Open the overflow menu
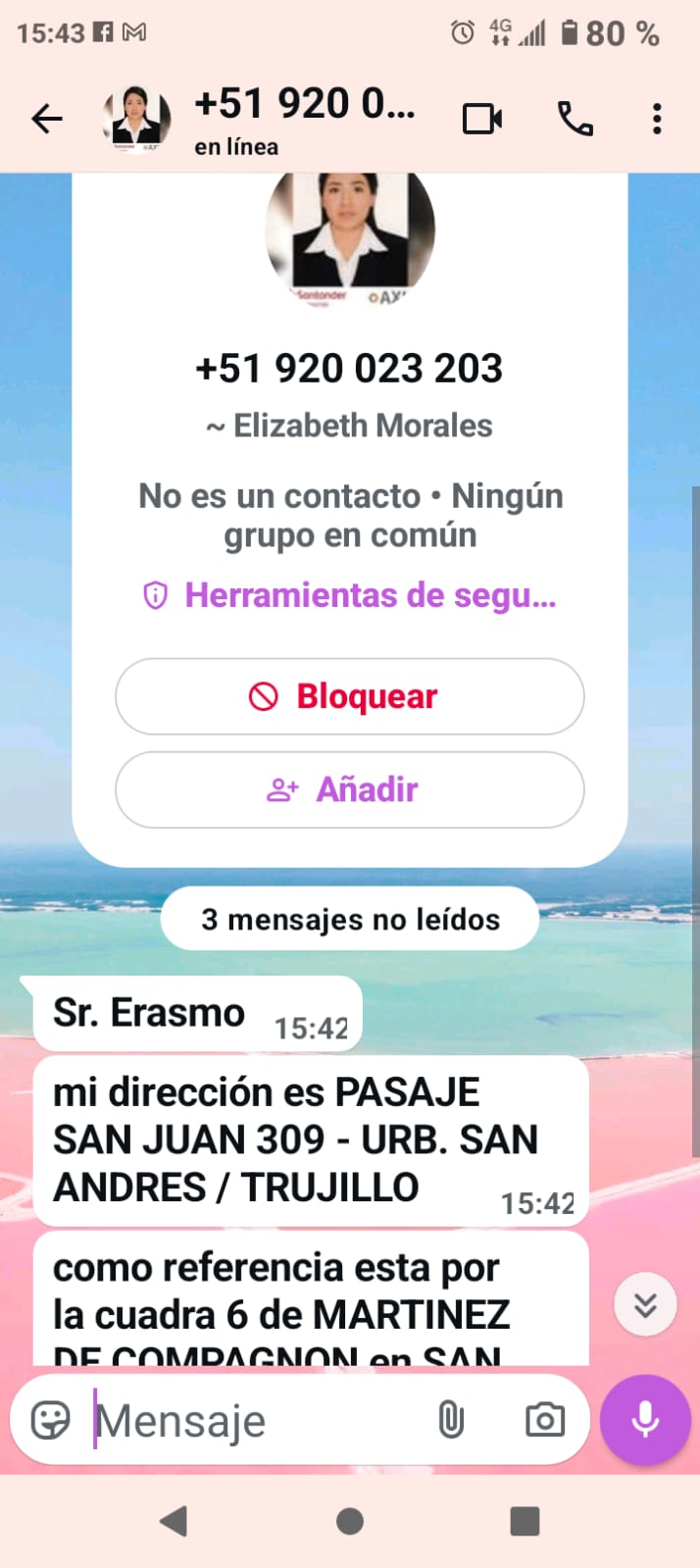 (x=657, y=120)
